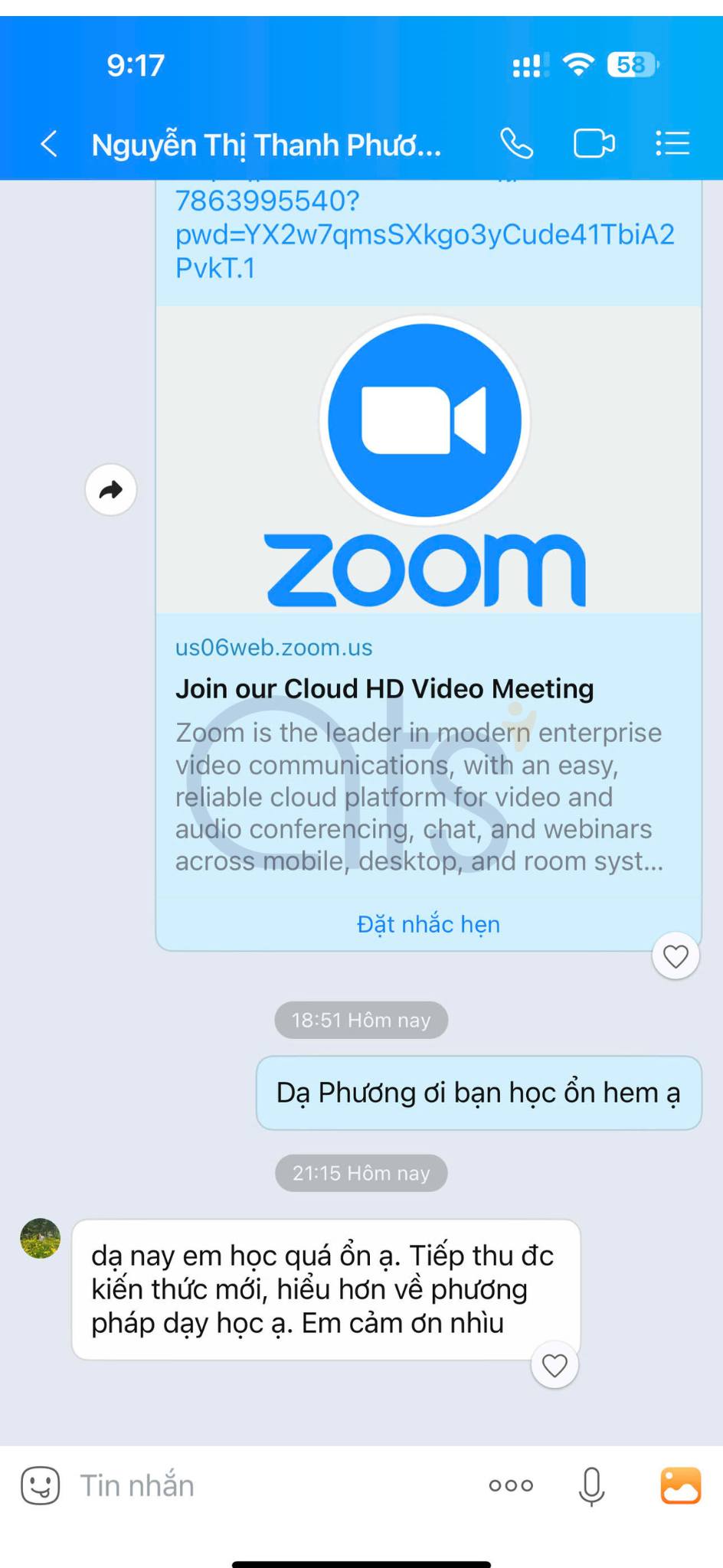723x1568 pixels.
Task: Like the 'dạ nay em học quá ổn' message
Action: [x=555, y=1365]
